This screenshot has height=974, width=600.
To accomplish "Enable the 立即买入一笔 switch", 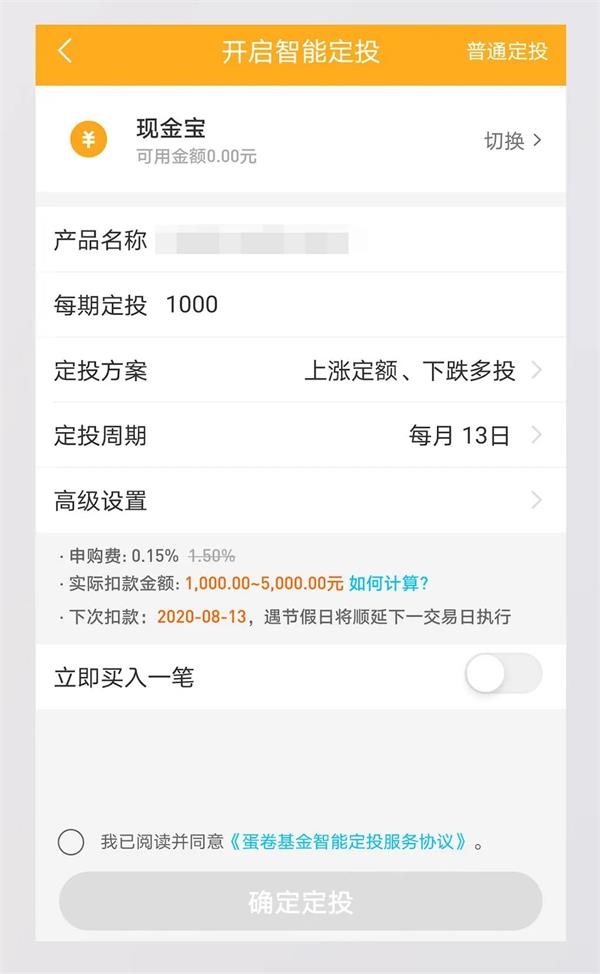I will (503, 673).
